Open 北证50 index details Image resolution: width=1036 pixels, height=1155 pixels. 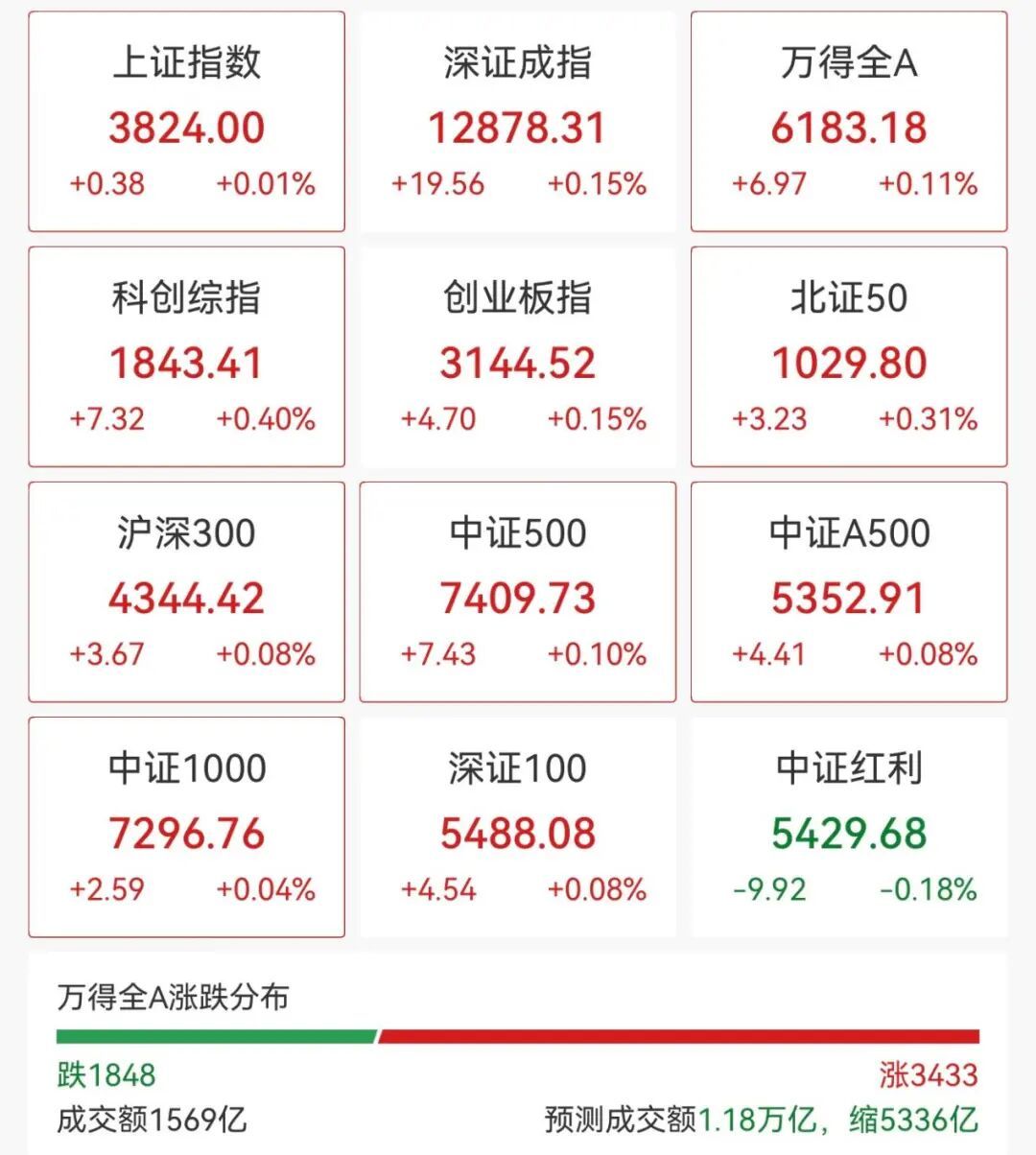coord(849,357)
